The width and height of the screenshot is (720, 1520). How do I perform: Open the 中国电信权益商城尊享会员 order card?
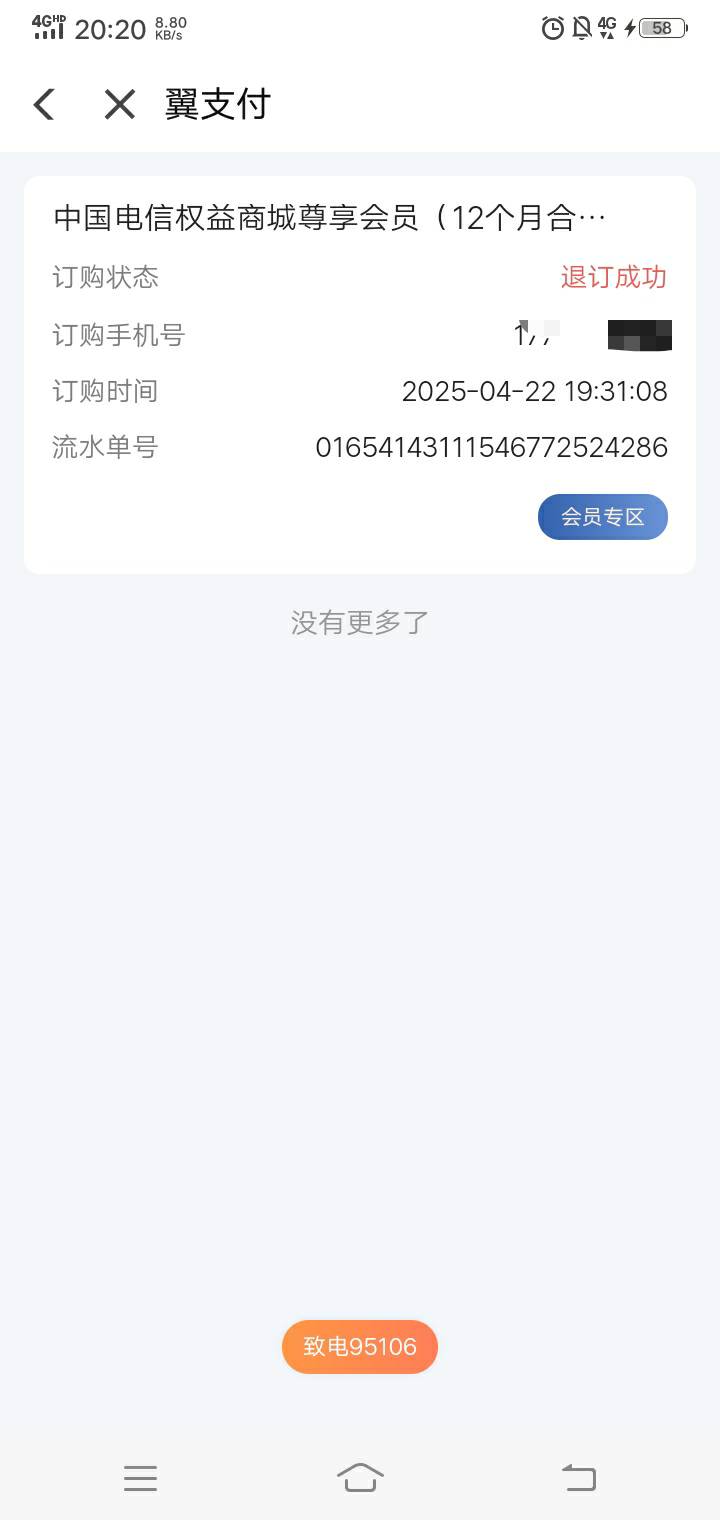point(360,375)
